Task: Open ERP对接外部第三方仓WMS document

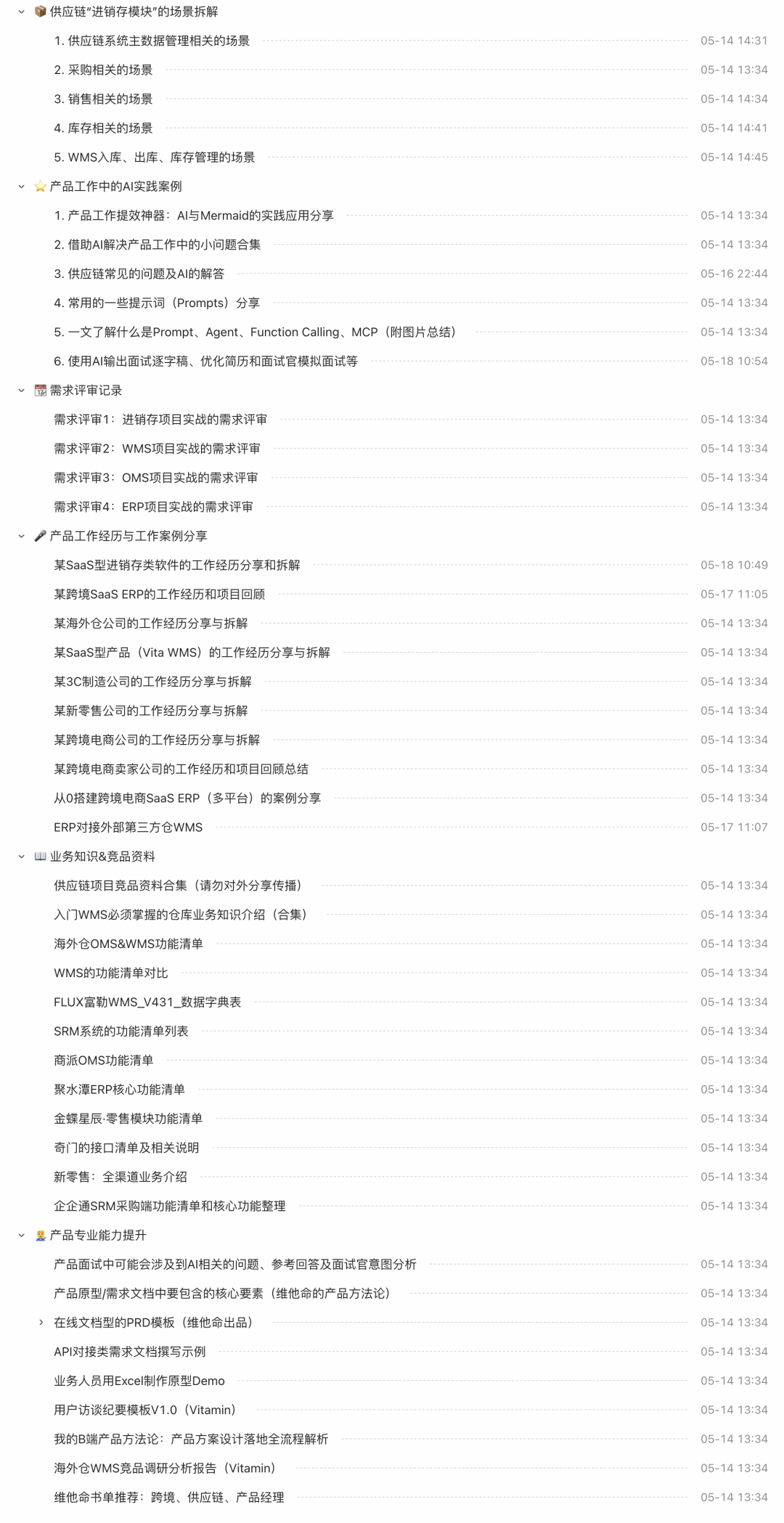Action: point(128,827)
